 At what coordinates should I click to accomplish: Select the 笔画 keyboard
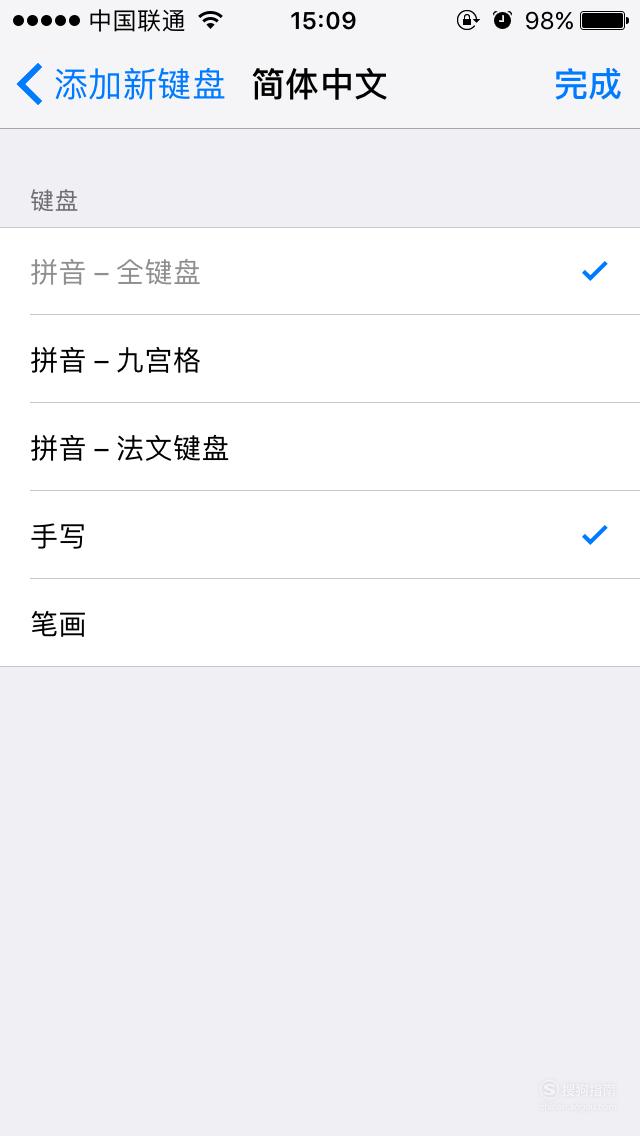(320, 623)
